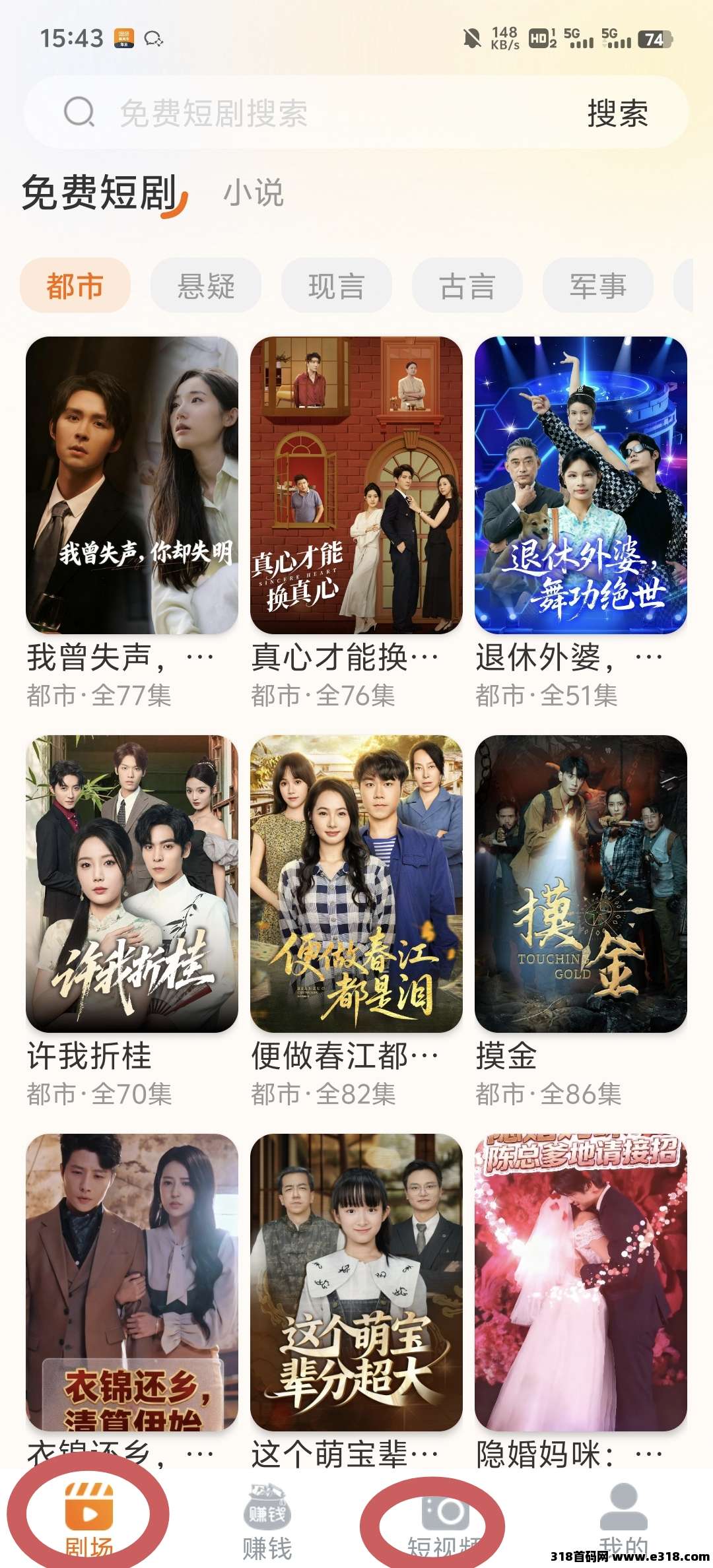Filter dramas by 古言
Screen dimensions: 713x1568
(x=467, y=286)
